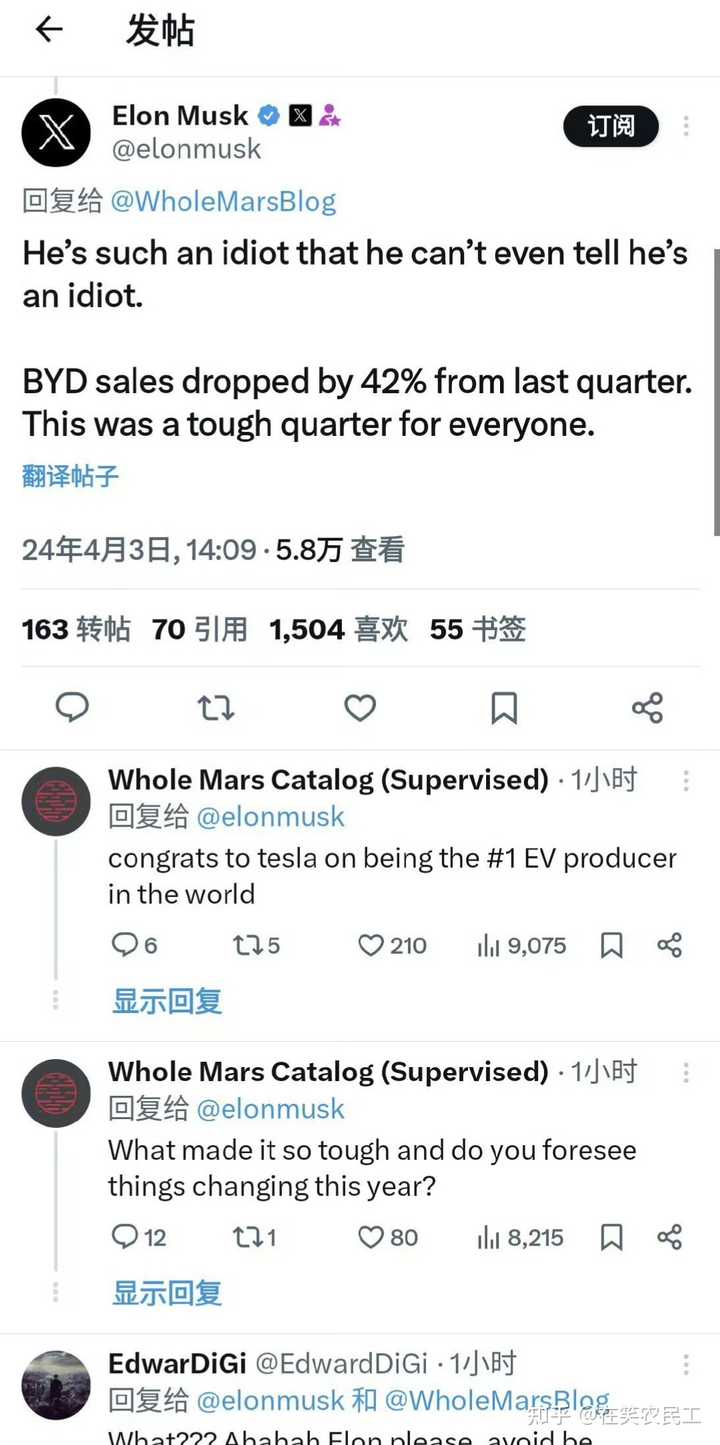Viewport: 720px width, 1445px height.
Task: Reply to Elon Musk's post
Action: (x=72, y=708)
